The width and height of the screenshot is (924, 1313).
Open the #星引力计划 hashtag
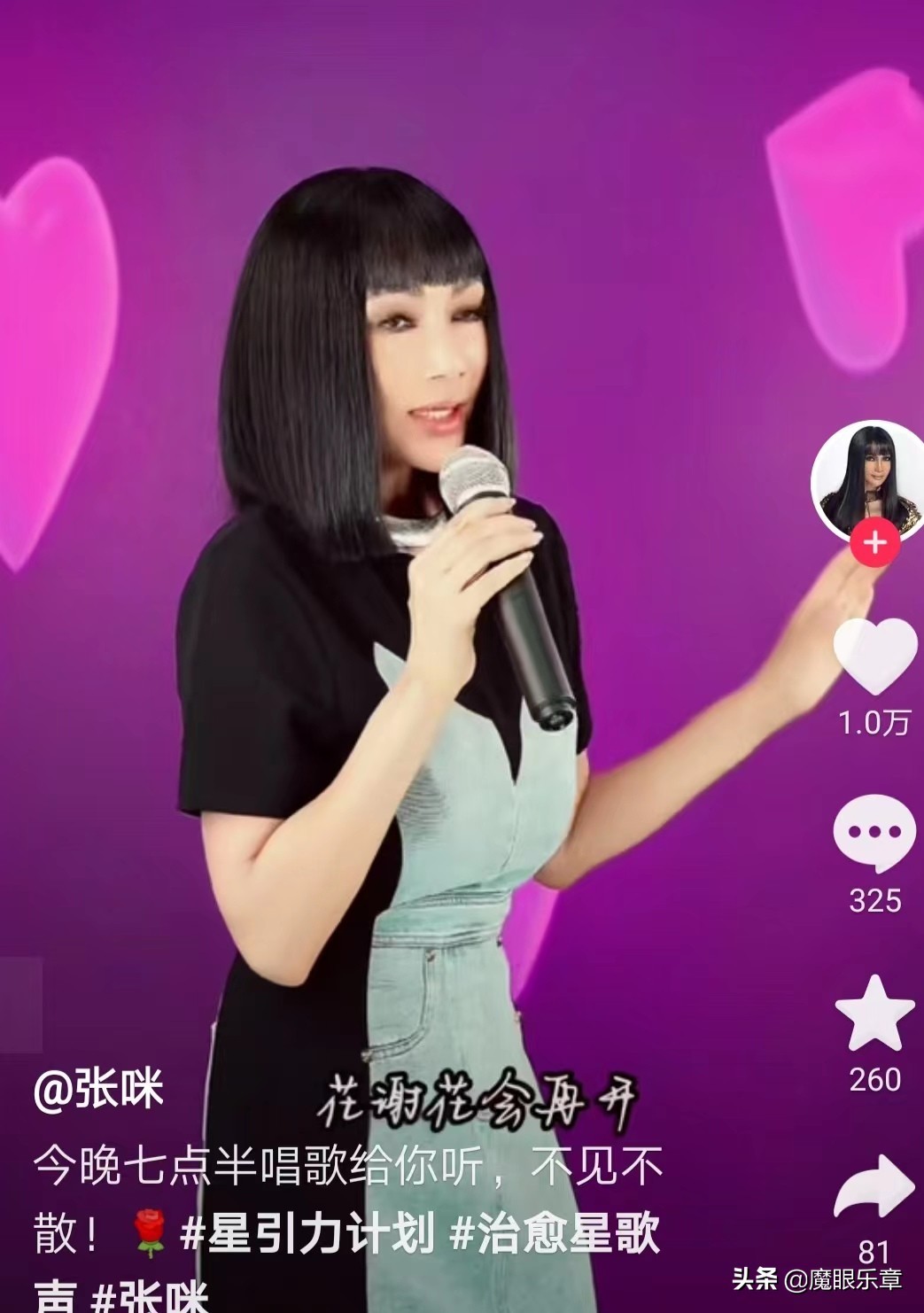click(x=307, y=1234)
